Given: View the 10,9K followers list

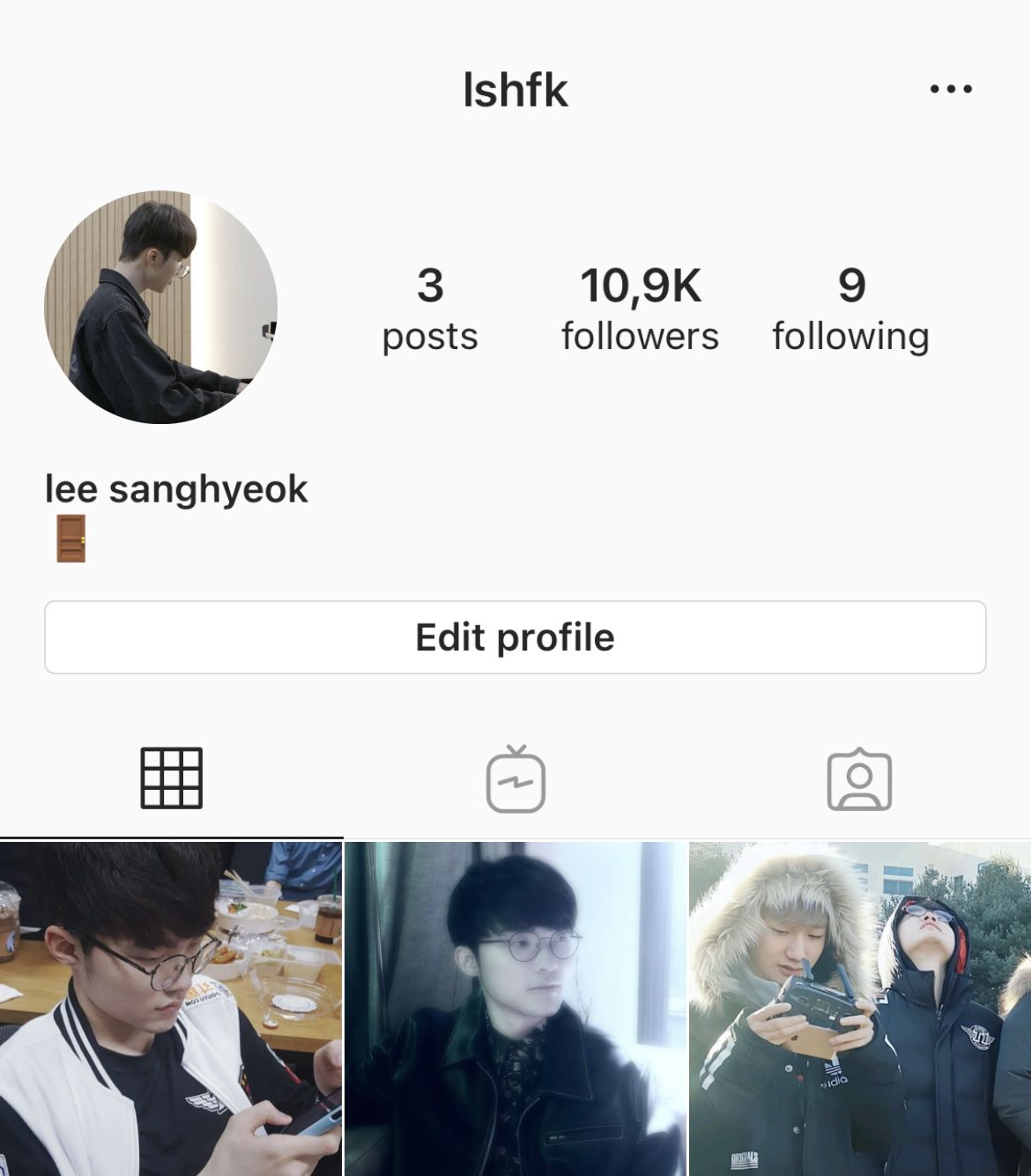Looking at the screenshot, I should click(x=640, y=309).
